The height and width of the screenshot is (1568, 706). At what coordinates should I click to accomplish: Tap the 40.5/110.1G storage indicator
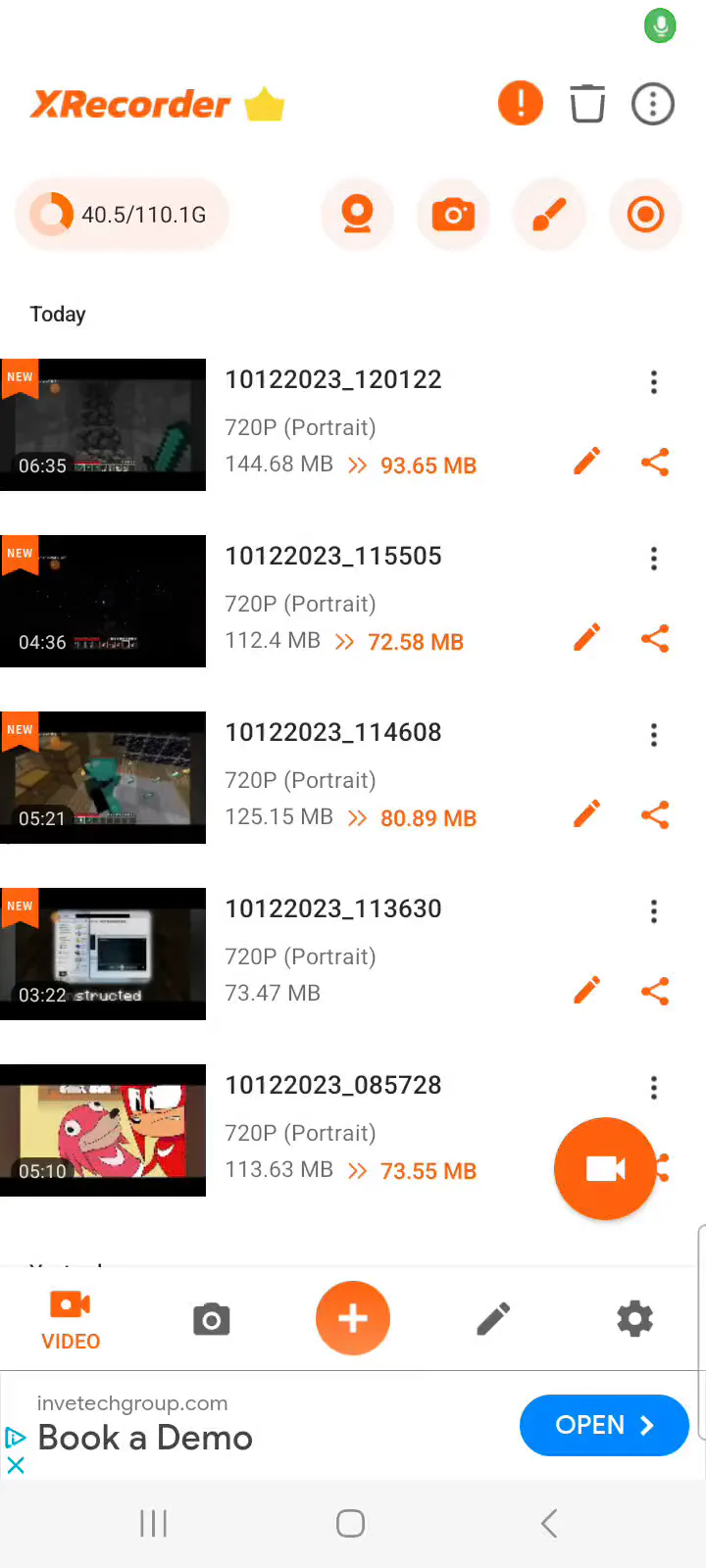122,214
